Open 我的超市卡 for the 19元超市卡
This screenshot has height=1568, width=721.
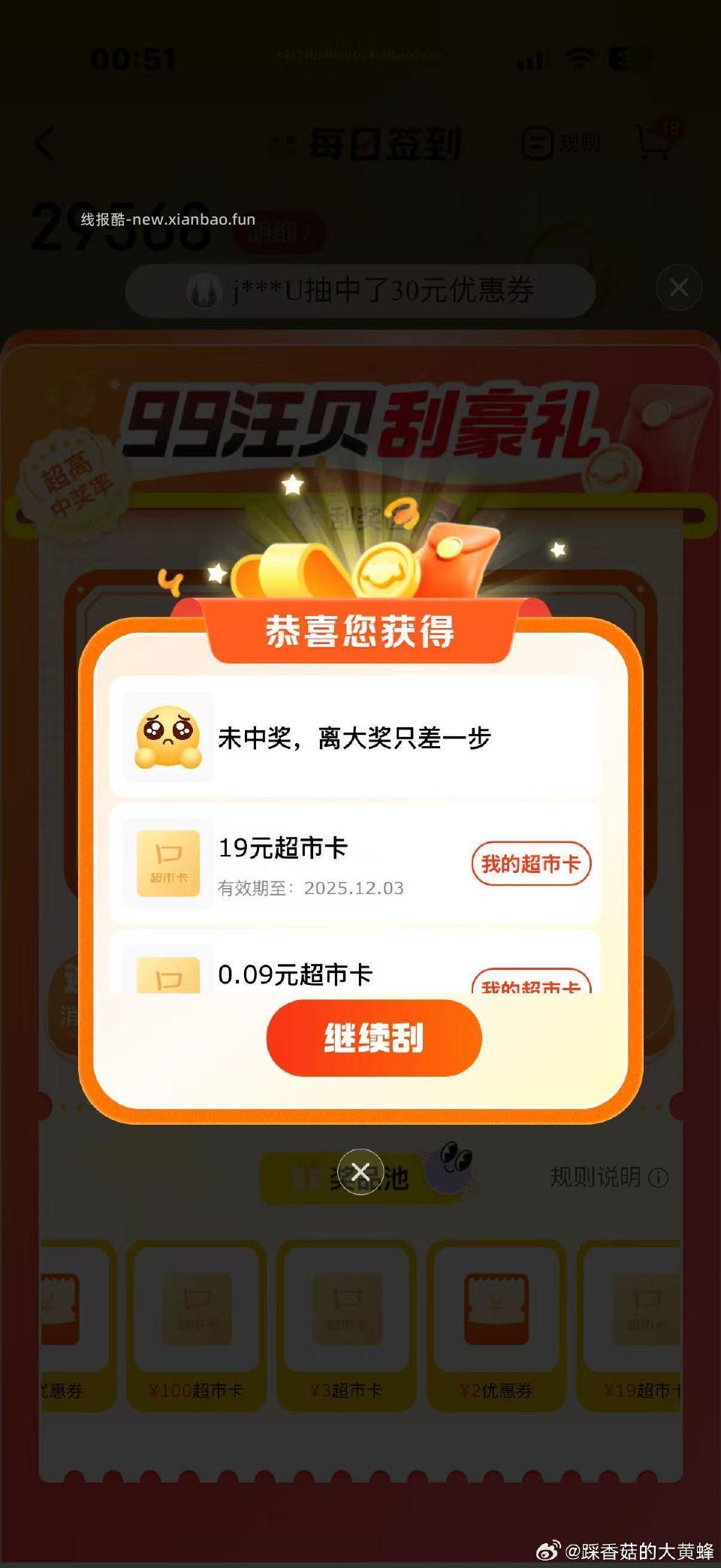(530, 863)
